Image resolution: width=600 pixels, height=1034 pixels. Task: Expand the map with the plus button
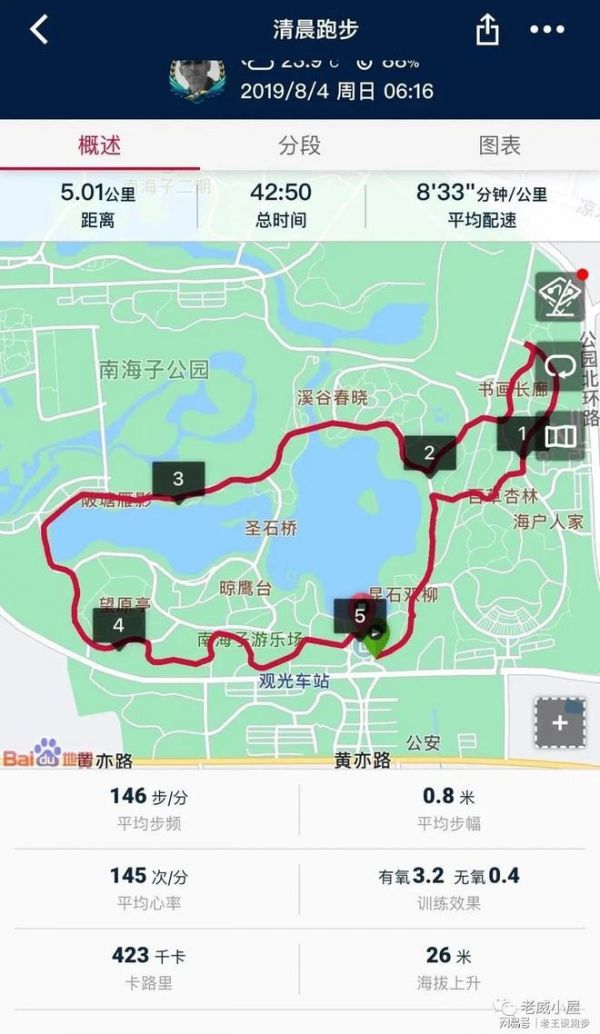560,723
